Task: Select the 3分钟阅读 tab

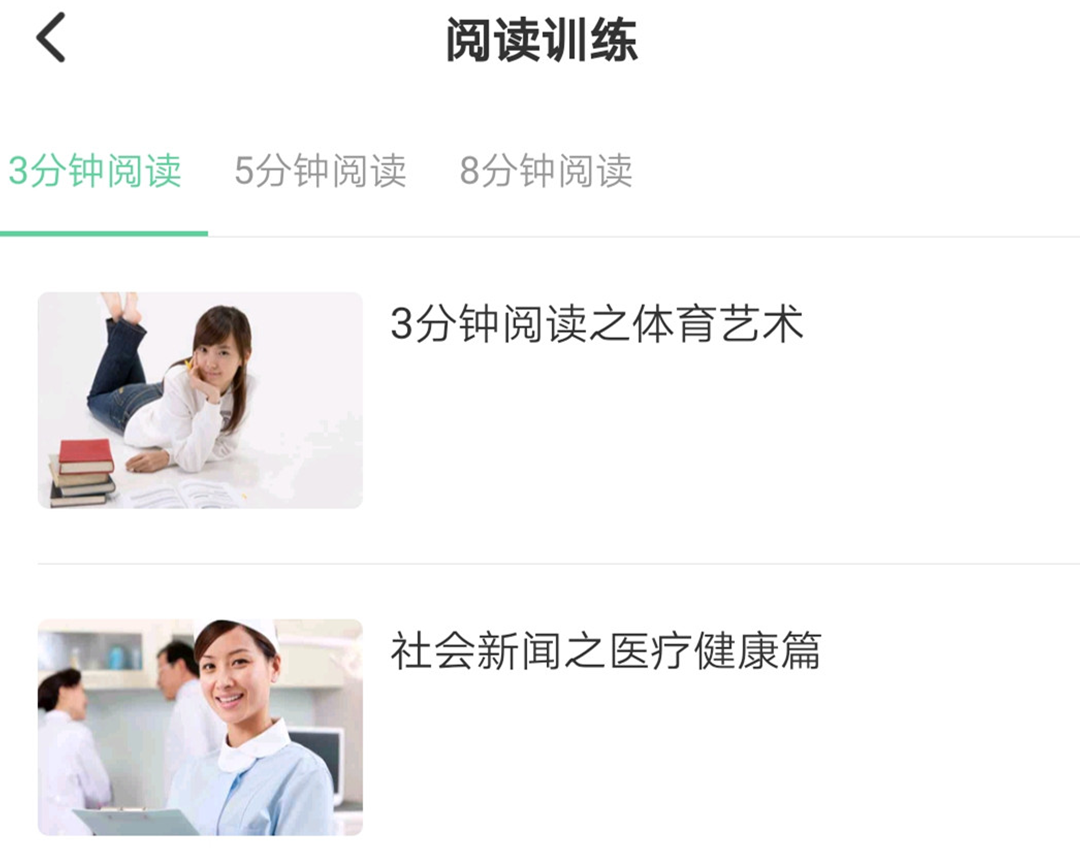Action: (x=95, y=172)
